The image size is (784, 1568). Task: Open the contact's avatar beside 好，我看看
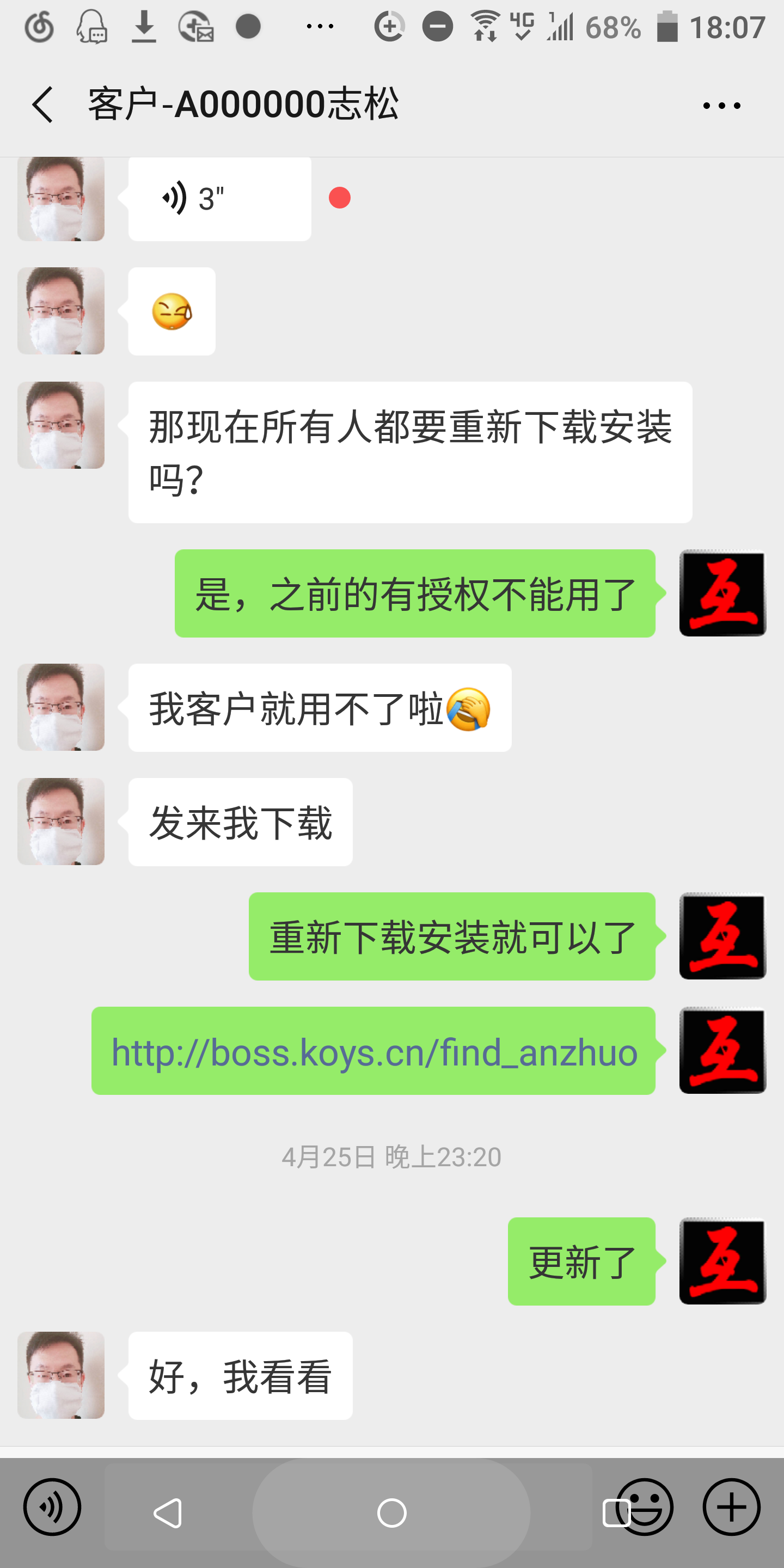61,1376
